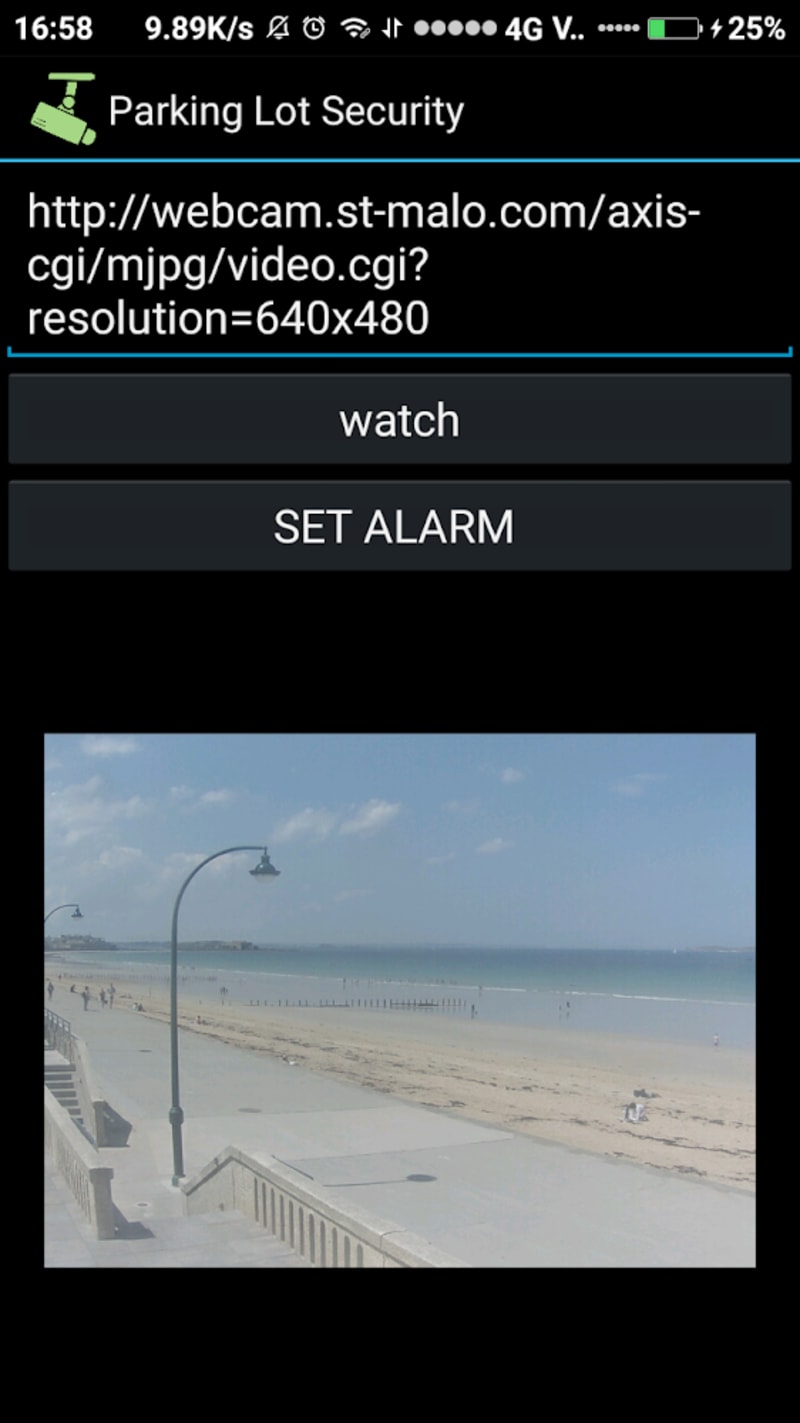Tap the watch button
Viewport: 800px width, 1423px height.
tap(399, 420)
